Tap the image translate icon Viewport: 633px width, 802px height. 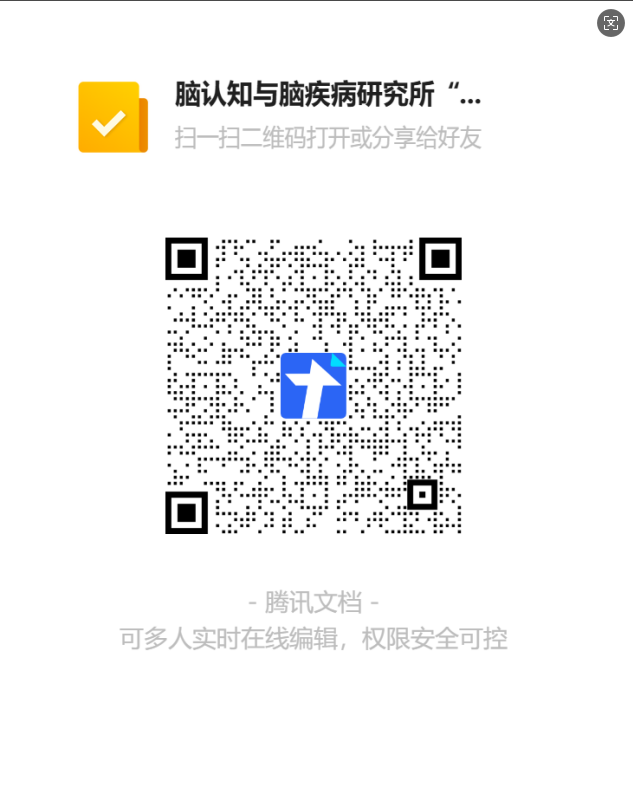pyautogui.click(x=610, y=23)
